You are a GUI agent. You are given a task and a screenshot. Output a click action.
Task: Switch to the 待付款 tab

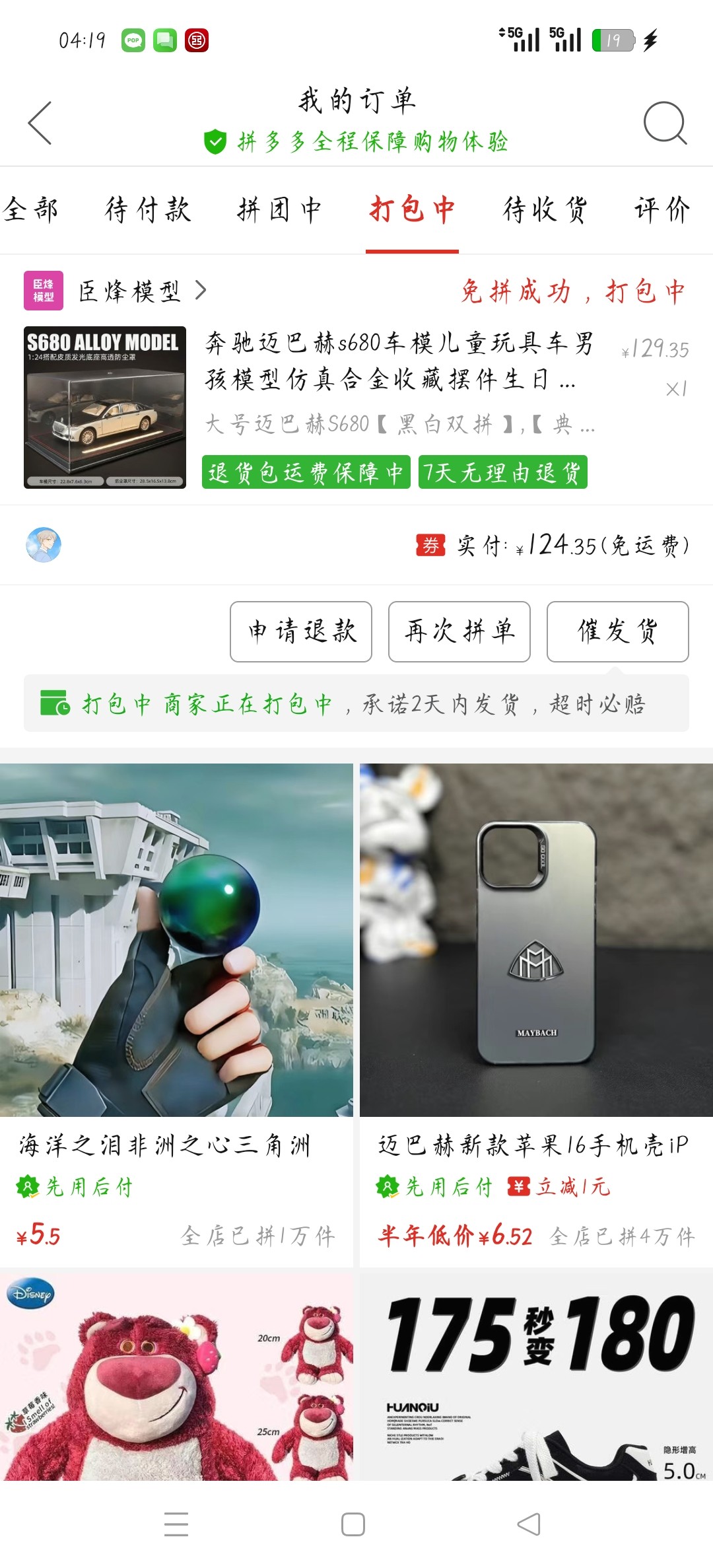148,210
